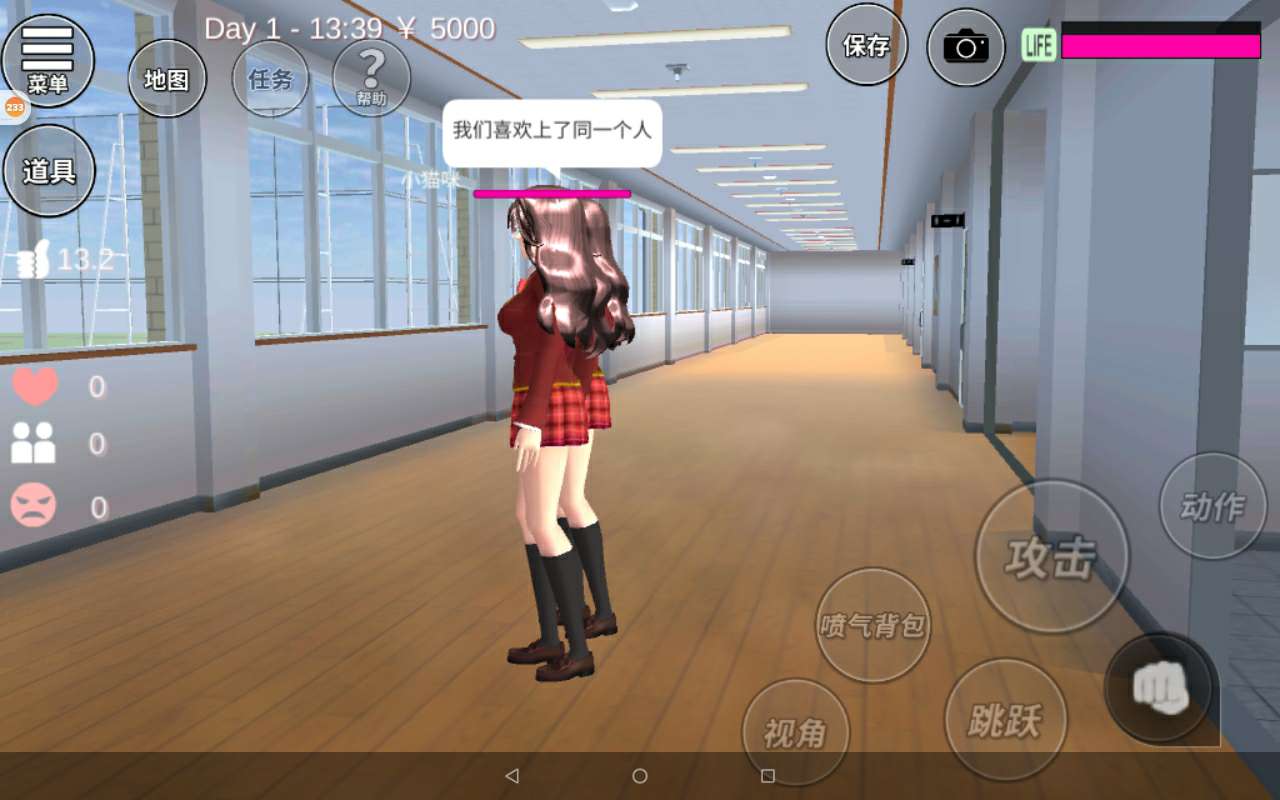The width and height of the screenshot is (1280, 800).
Task: Tap the fist punch button
Action: [x=1160, y=688]
